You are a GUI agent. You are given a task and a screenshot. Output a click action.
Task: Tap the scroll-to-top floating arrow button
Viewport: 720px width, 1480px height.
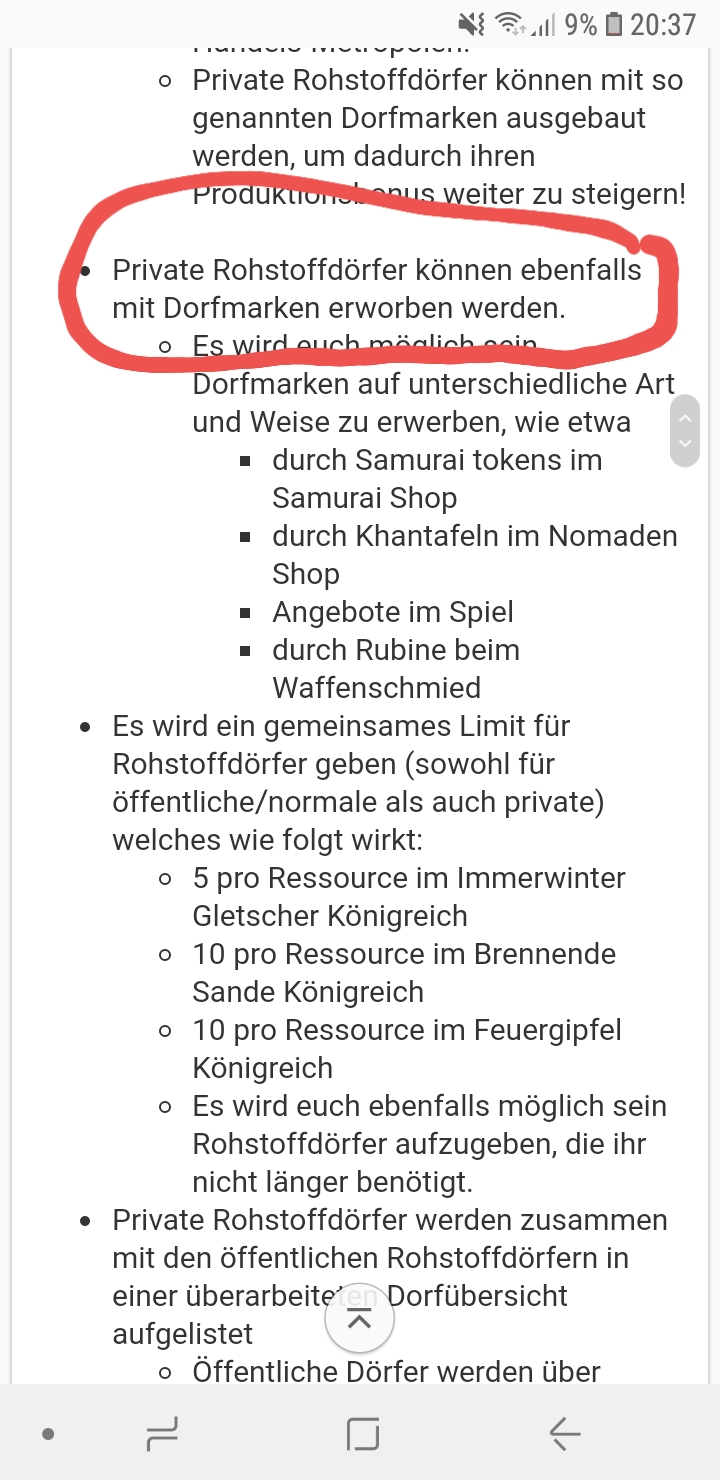359,1319
